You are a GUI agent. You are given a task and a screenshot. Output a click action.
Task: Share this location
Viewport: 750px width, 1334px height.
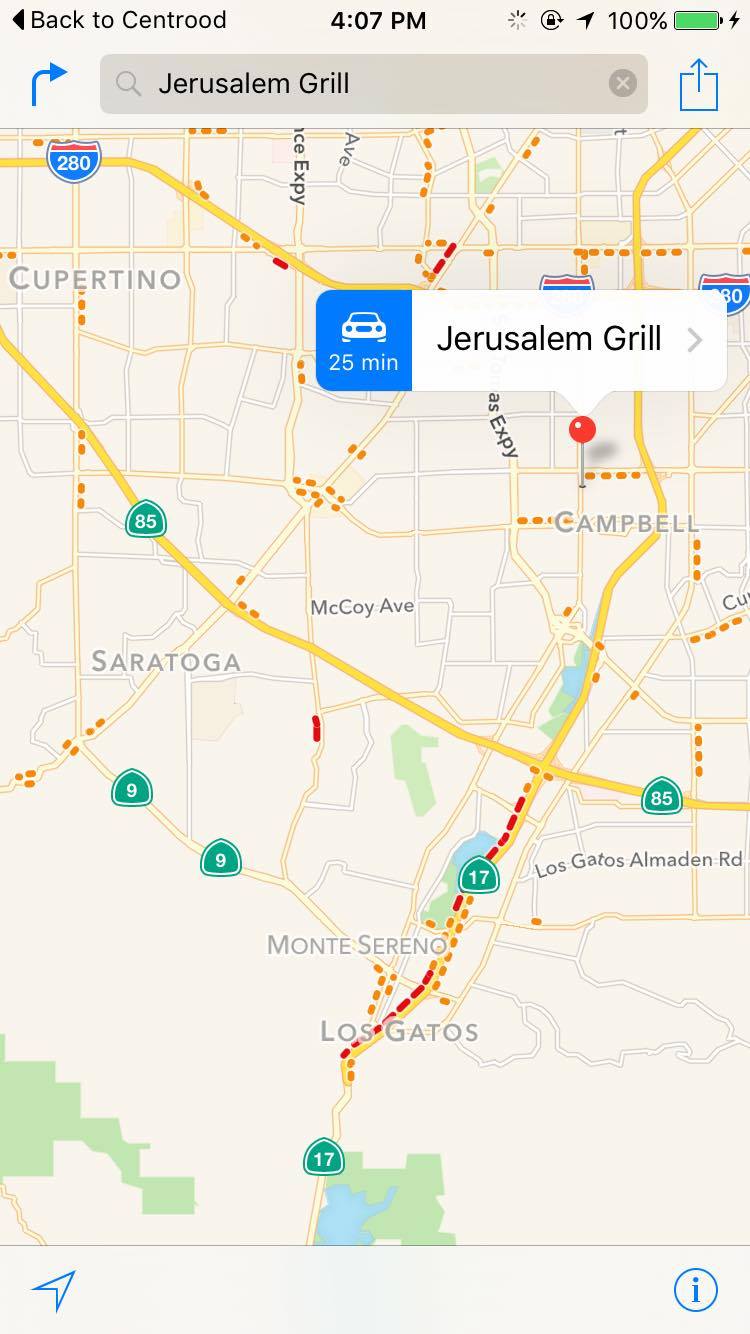coord(699,84)
